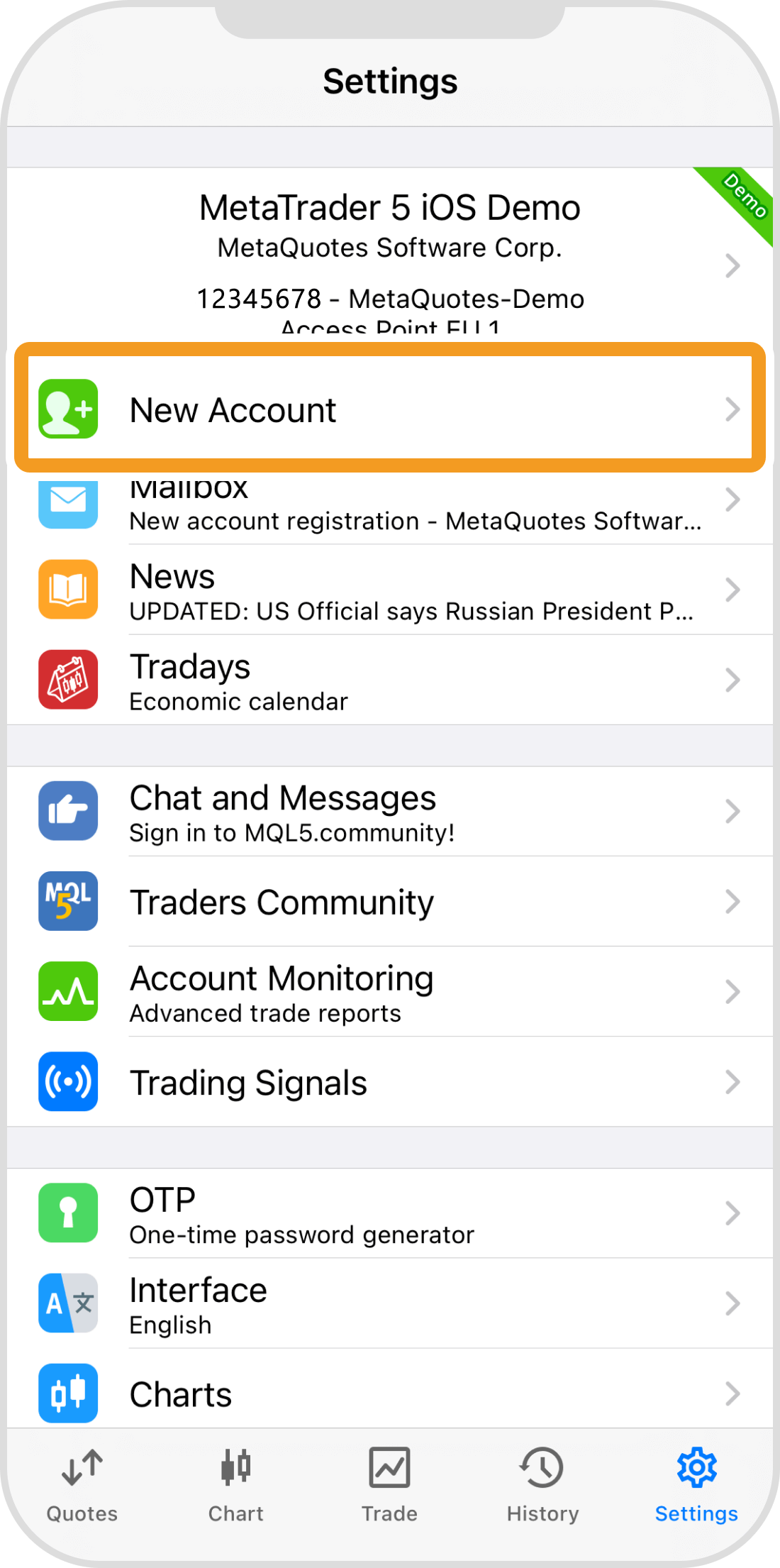
Task: Open the OTP password generator
Action: 389,1213
